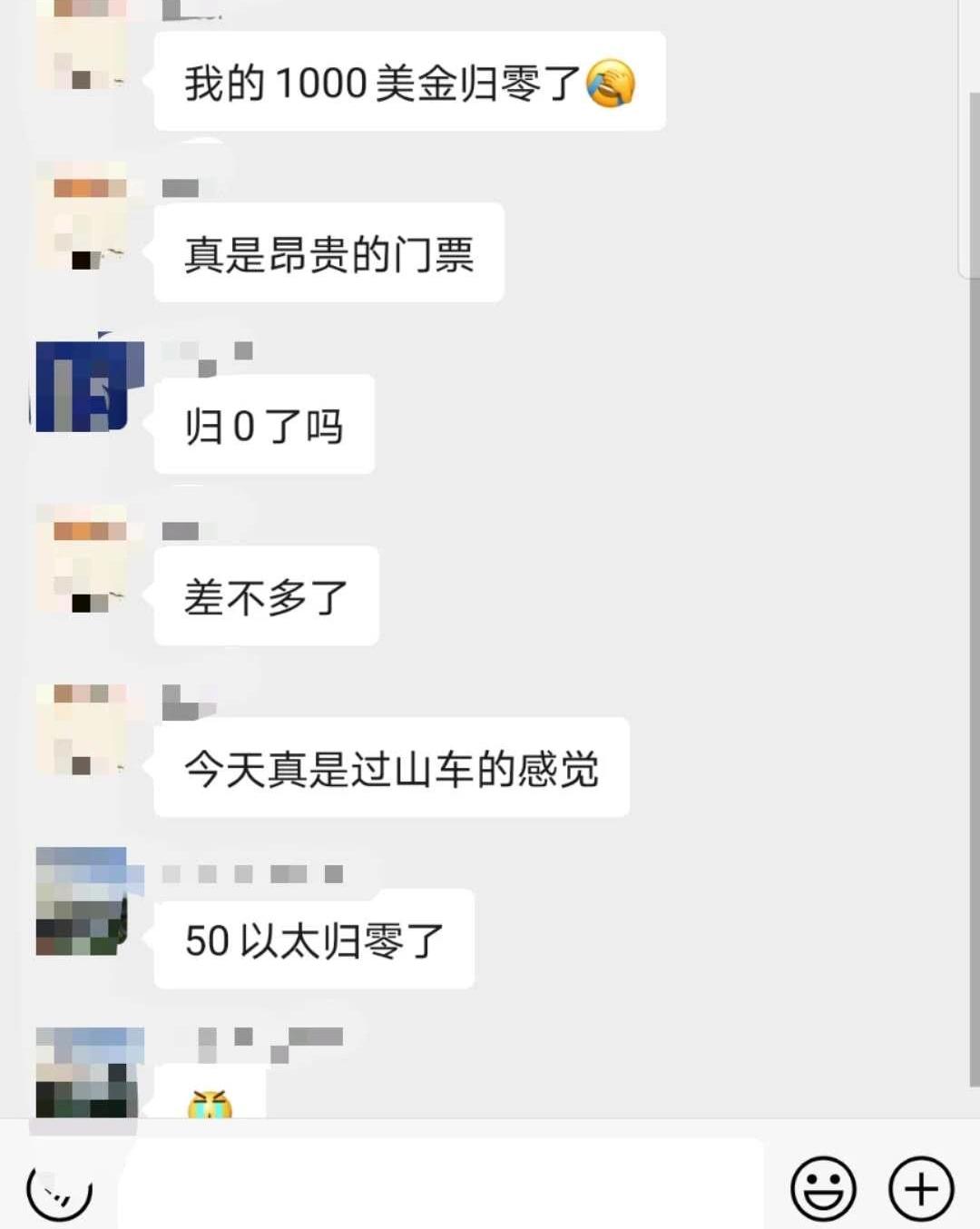Open avatar of the 今天真是过山车的感觉 sender
The width and height of the screenshot is (980, 1229).
click(89, 729)
